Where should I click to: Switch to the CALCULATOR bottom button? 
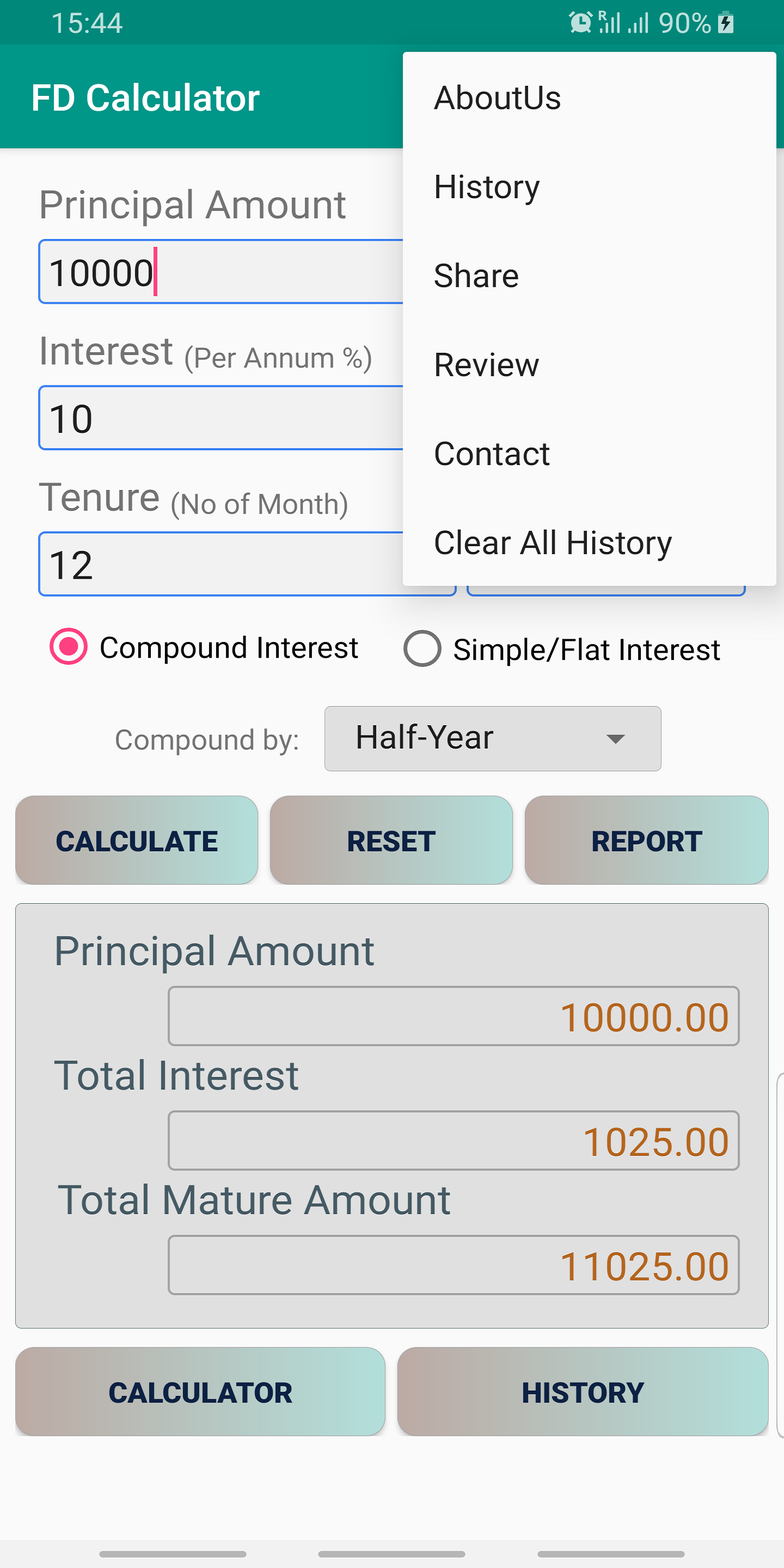(200, 1392)
